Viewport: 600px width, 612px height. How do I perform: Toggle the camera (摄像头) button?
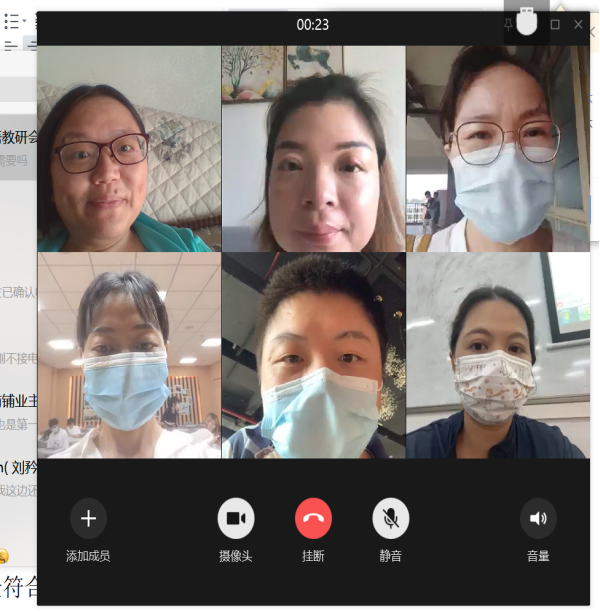click(236, 518)
